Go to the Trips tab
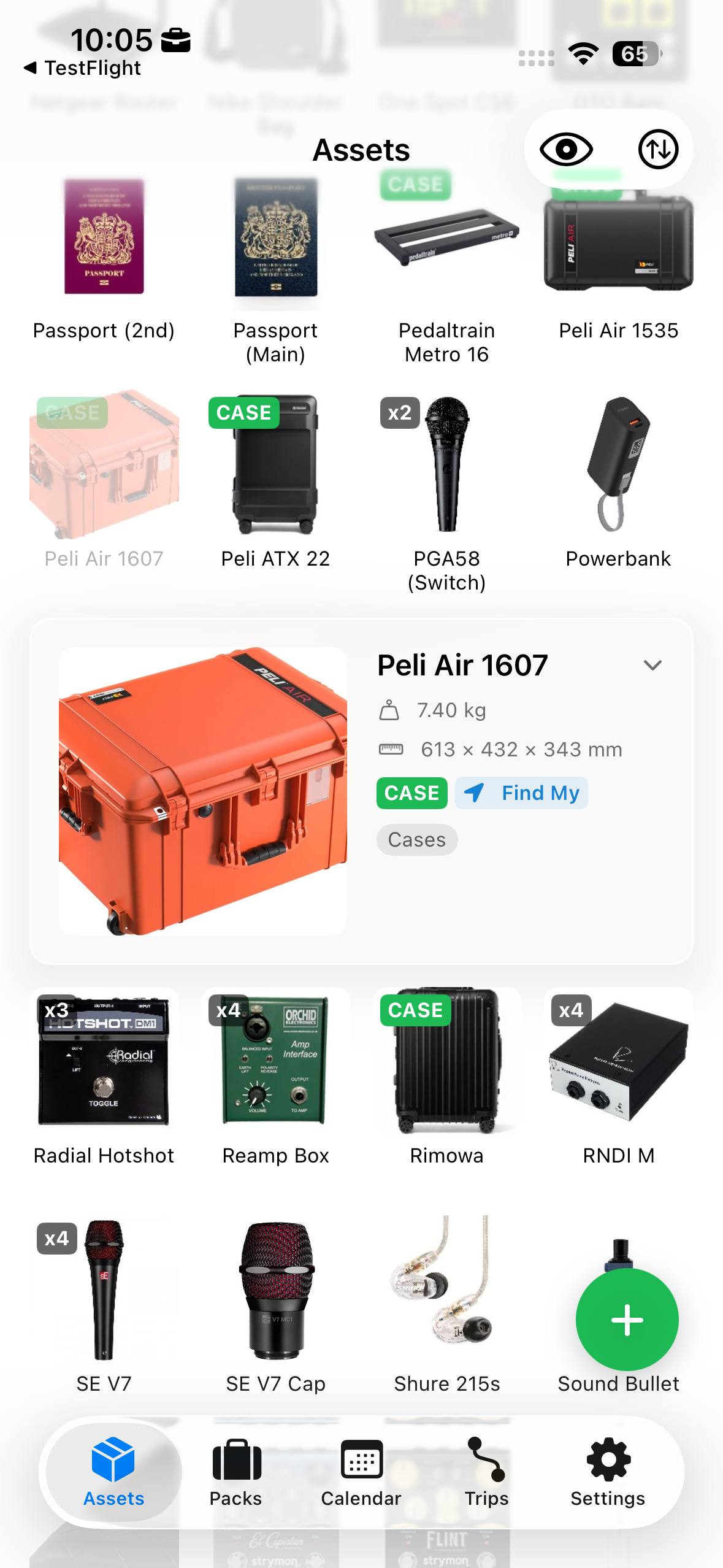This screenshot has height=1568, width=723. tap(486, 1472)
